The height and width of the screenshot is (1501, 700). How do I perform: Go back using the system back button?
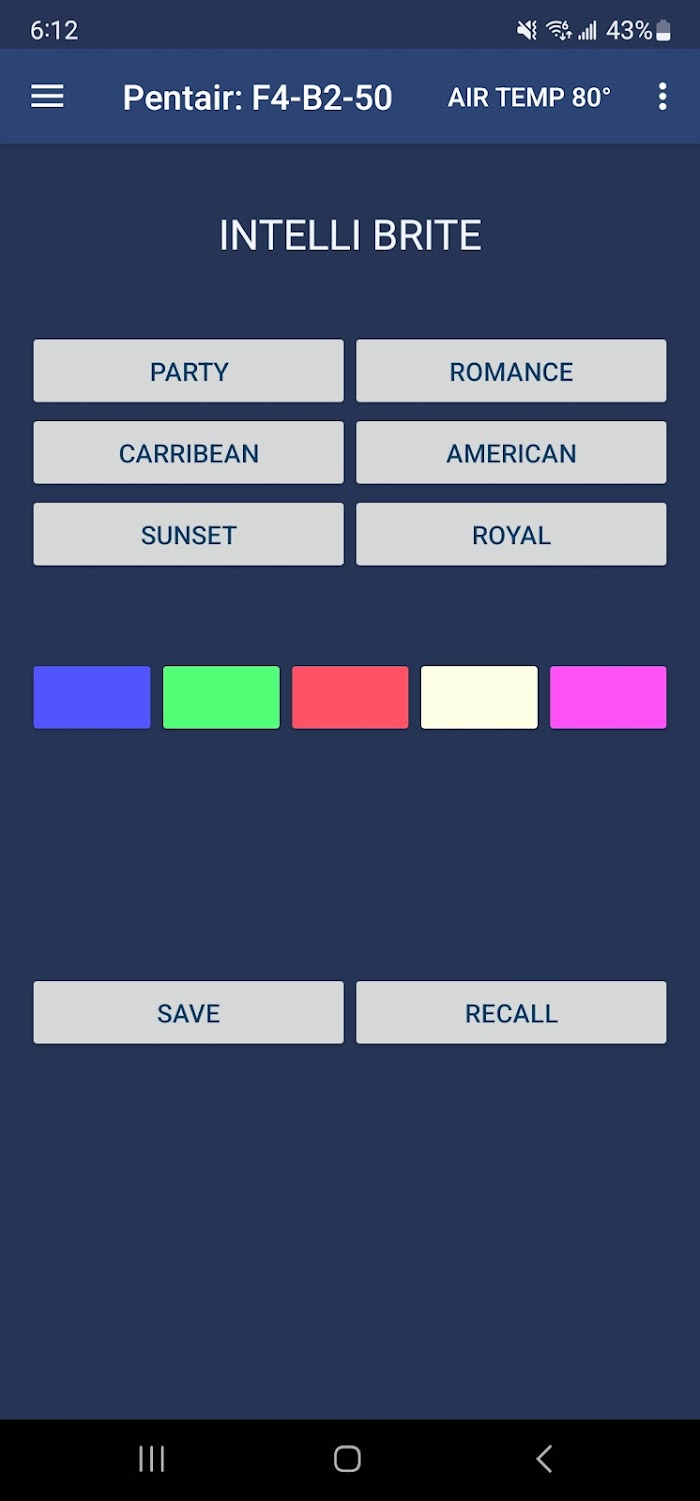544,1459
